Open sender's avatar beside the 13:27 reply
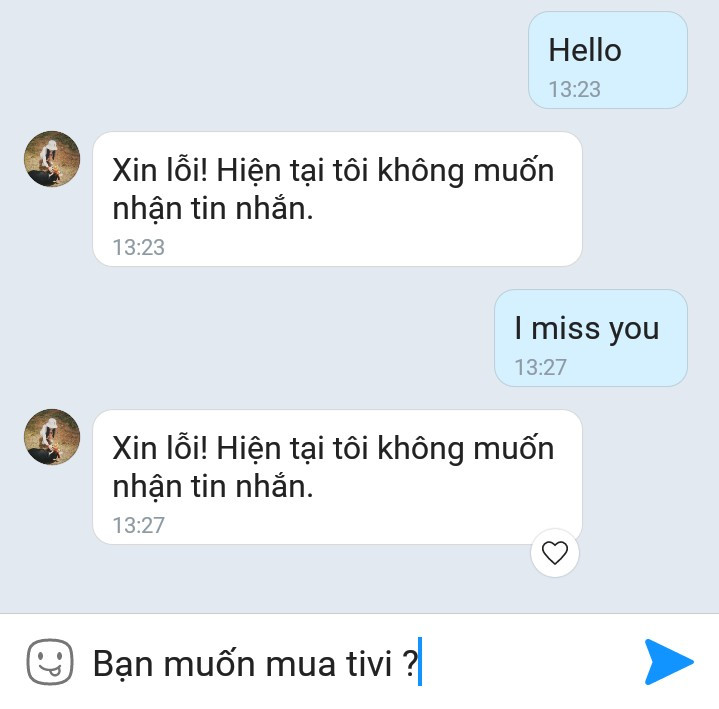The width and height of the screenshot is (719, 709). pos(52,437)
